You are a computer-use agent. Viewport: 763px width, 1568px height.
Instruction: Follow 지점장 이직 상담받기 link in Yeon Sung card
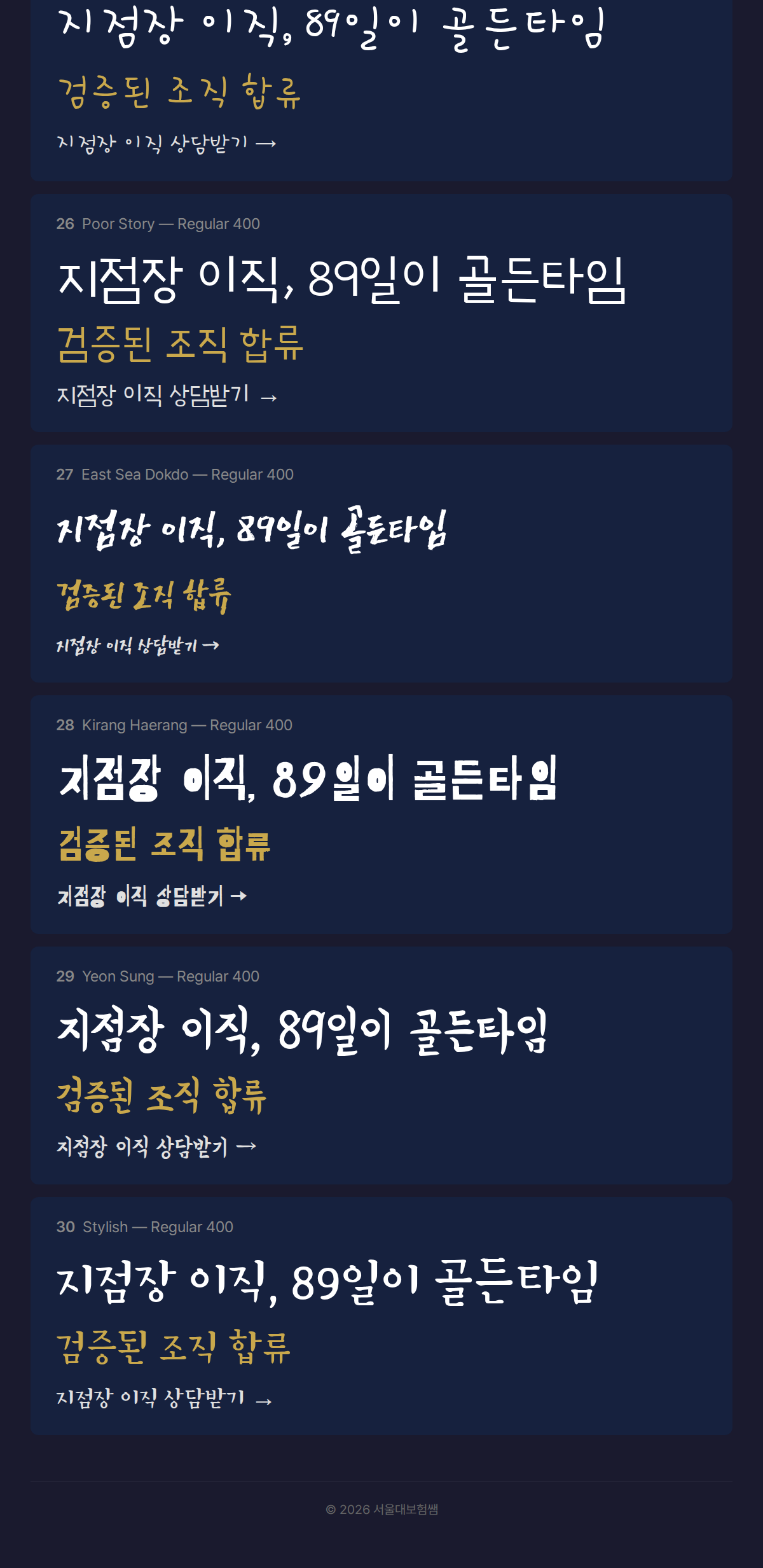(x=156, y=1146)
